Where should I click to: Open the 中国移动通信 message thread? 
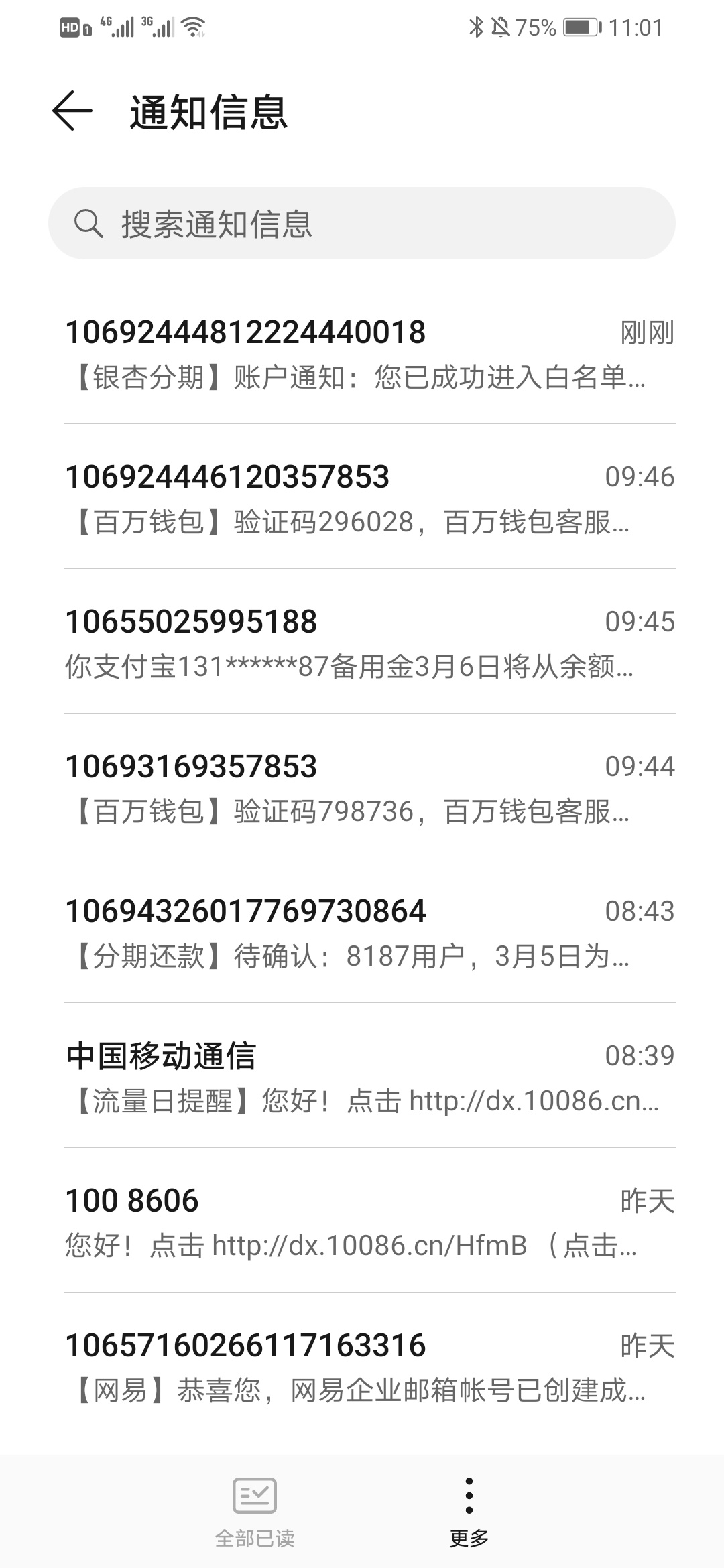pyautogui.click(x=362, y=1077)
